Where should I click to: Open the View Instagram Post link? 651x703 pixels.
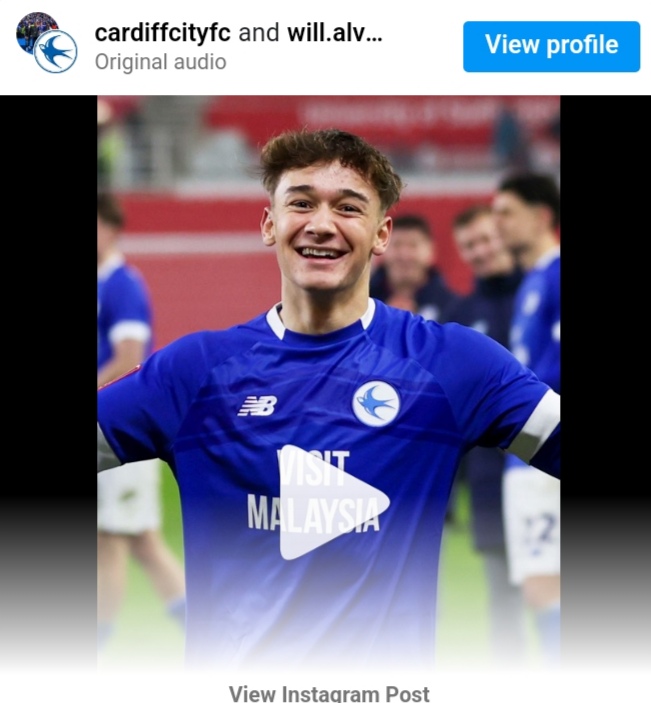tap(329, 692)
